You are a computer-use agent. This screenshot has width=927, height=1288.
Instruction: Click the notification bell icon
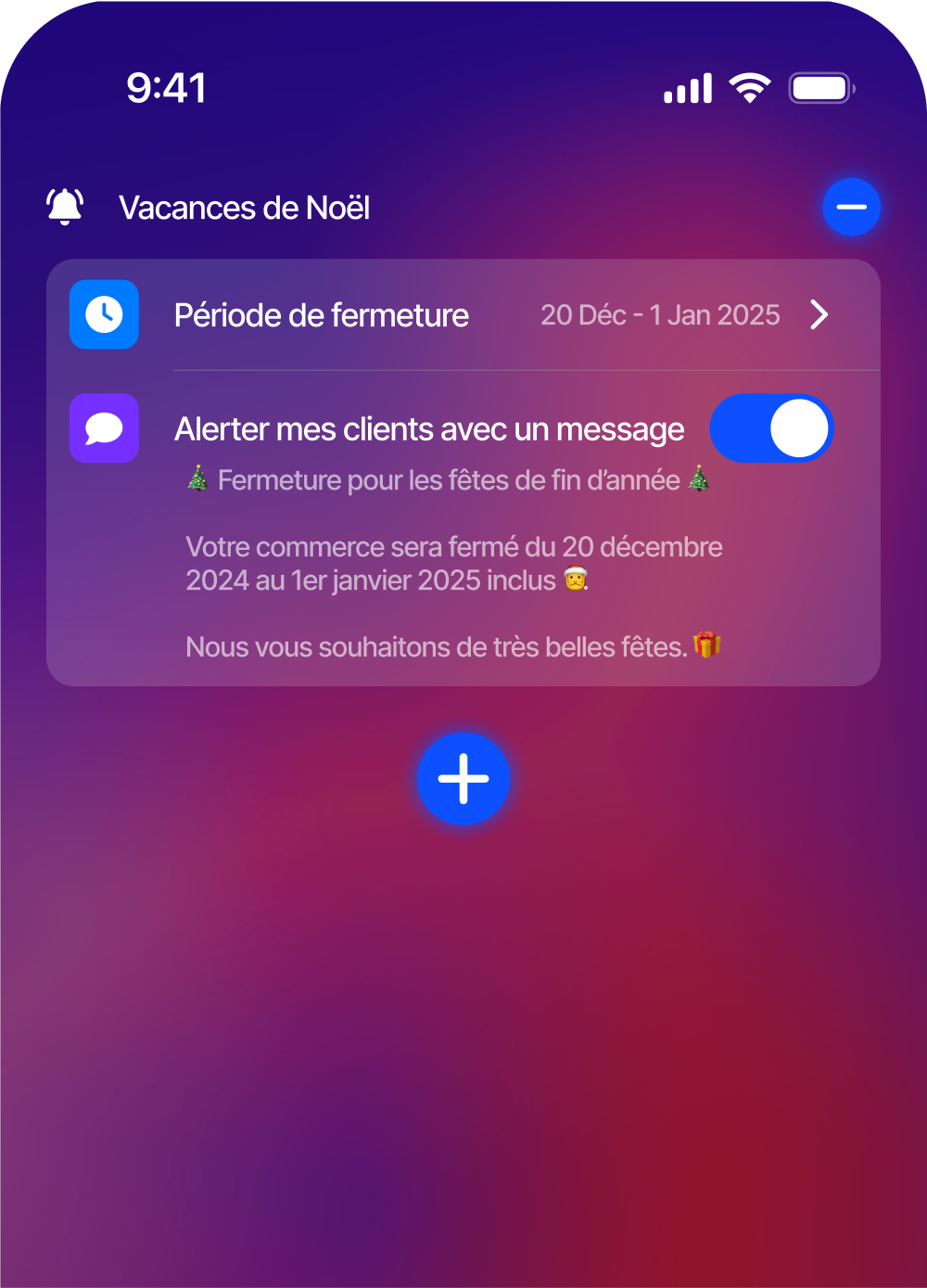64,206
